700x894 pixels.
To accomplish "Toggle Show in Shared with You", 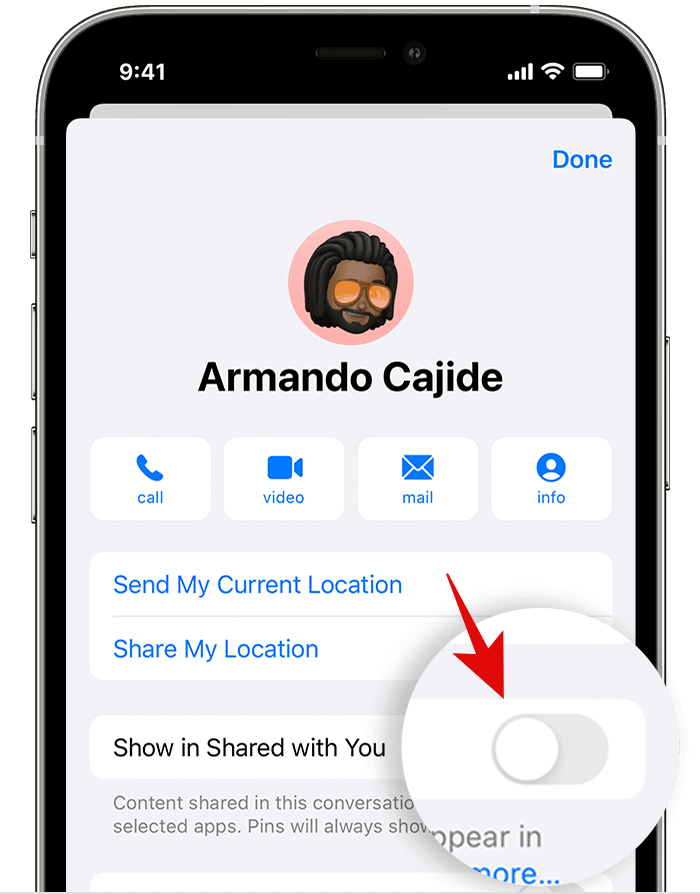I will coord(551,748).
